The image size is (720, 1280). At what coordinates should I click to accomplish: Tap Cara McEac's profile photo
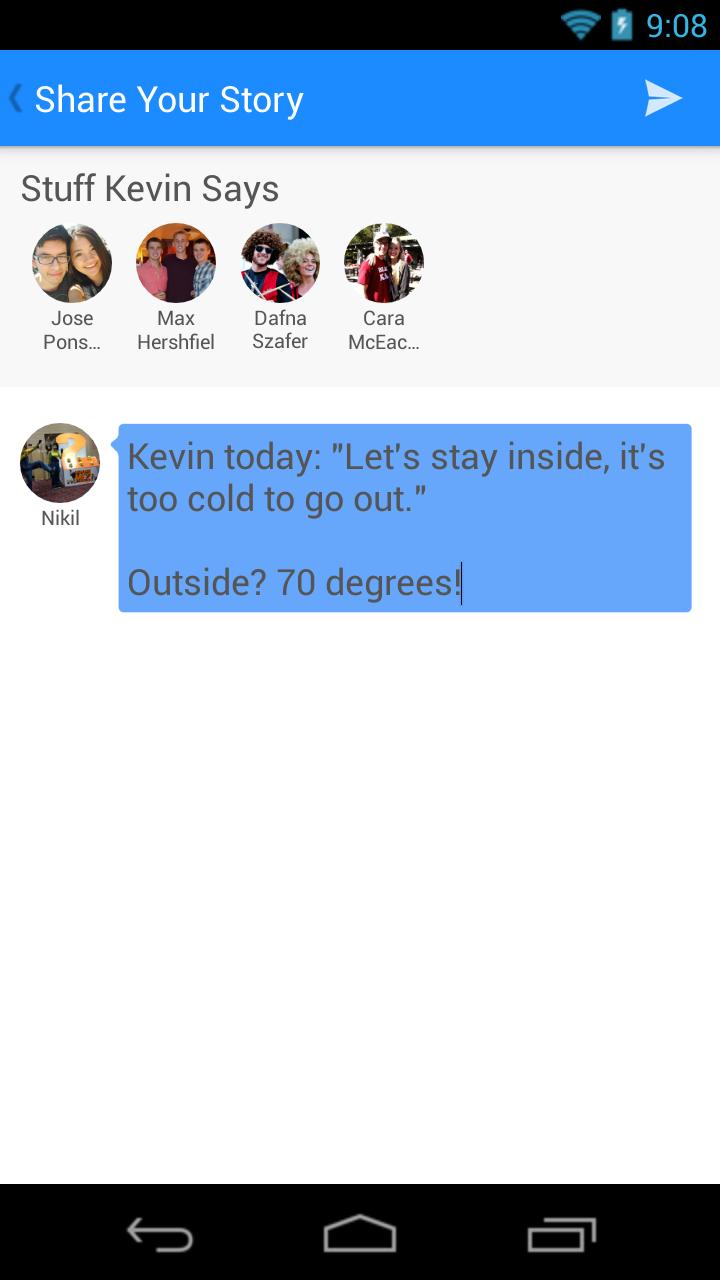(384, 263)
